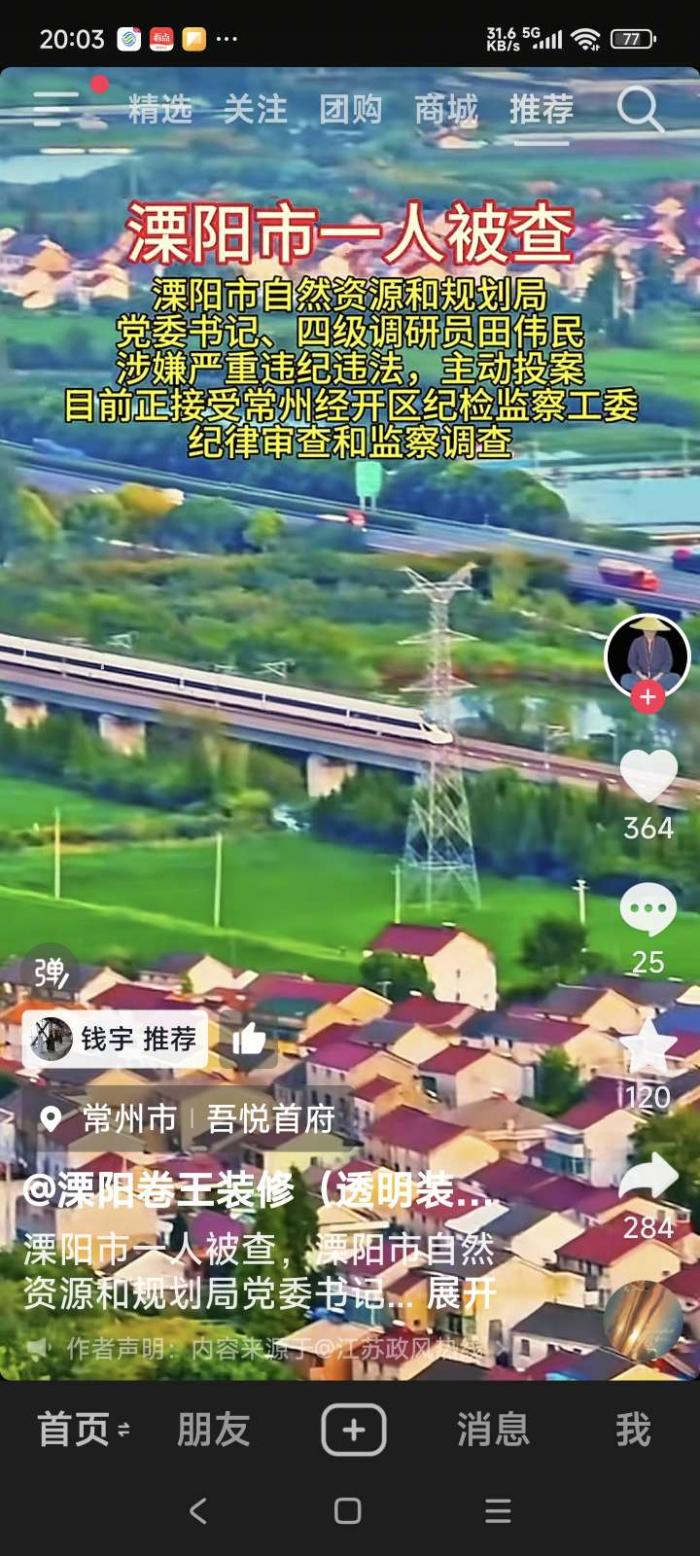Open the search magnifier
This screenshot has width=700, height=1556.
(640, 109)
